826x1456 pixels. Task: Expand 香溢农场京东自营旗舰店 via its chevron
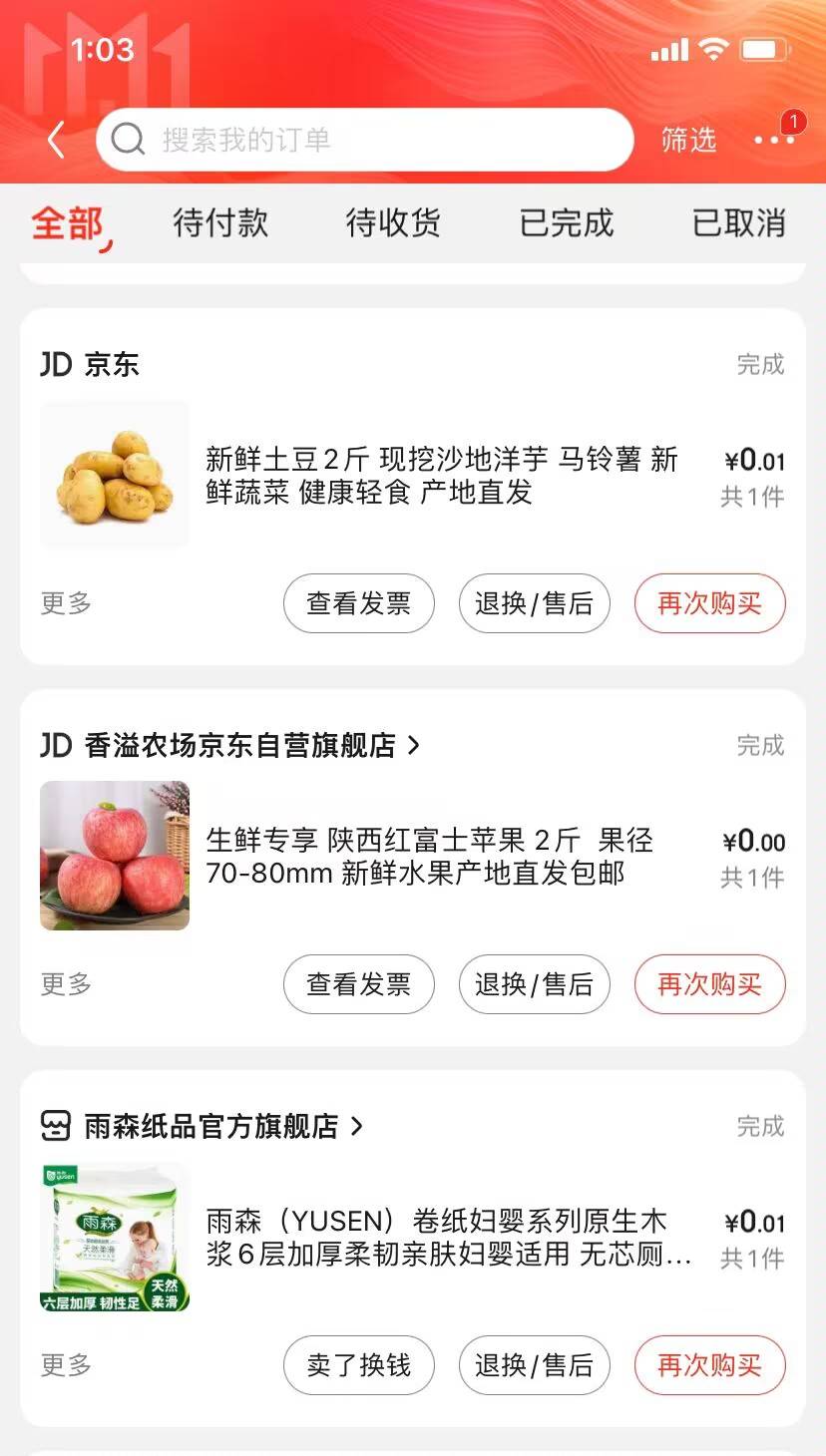pos(415,745)
